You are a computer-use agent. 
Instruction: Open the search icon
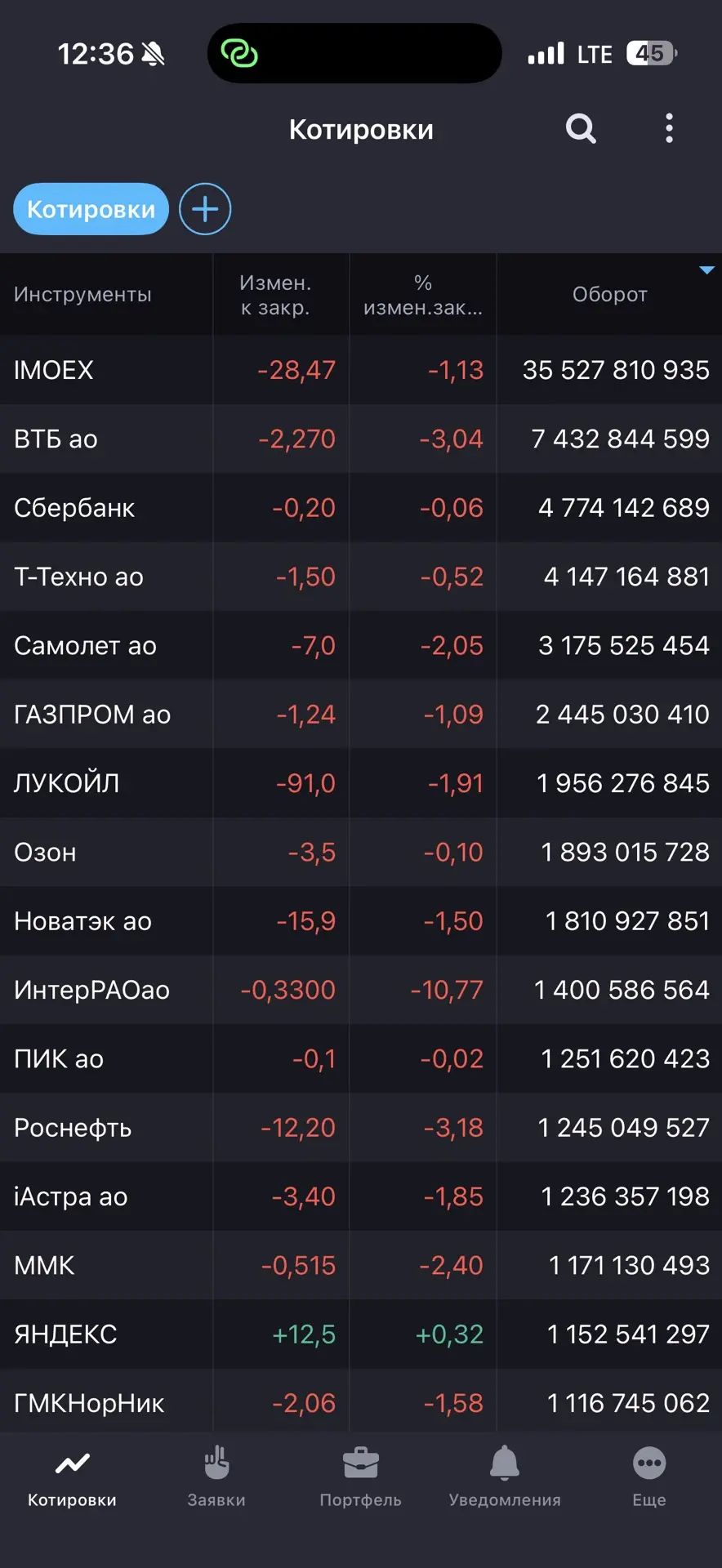click(581, 129)
